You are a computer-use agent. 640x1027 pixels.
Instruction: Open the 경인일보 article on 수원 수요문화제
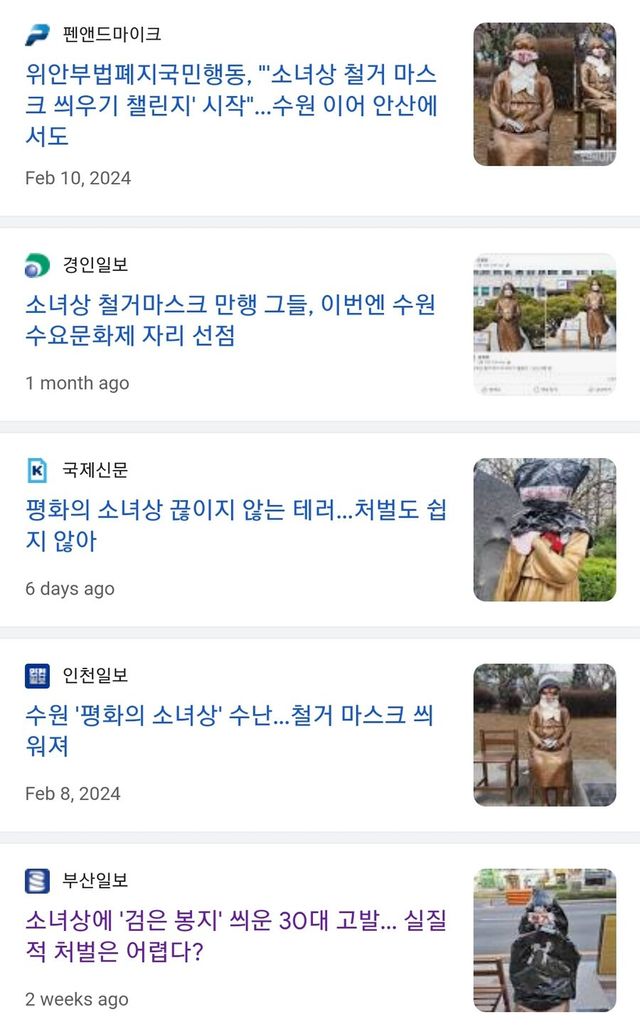(x=230, y=319)
